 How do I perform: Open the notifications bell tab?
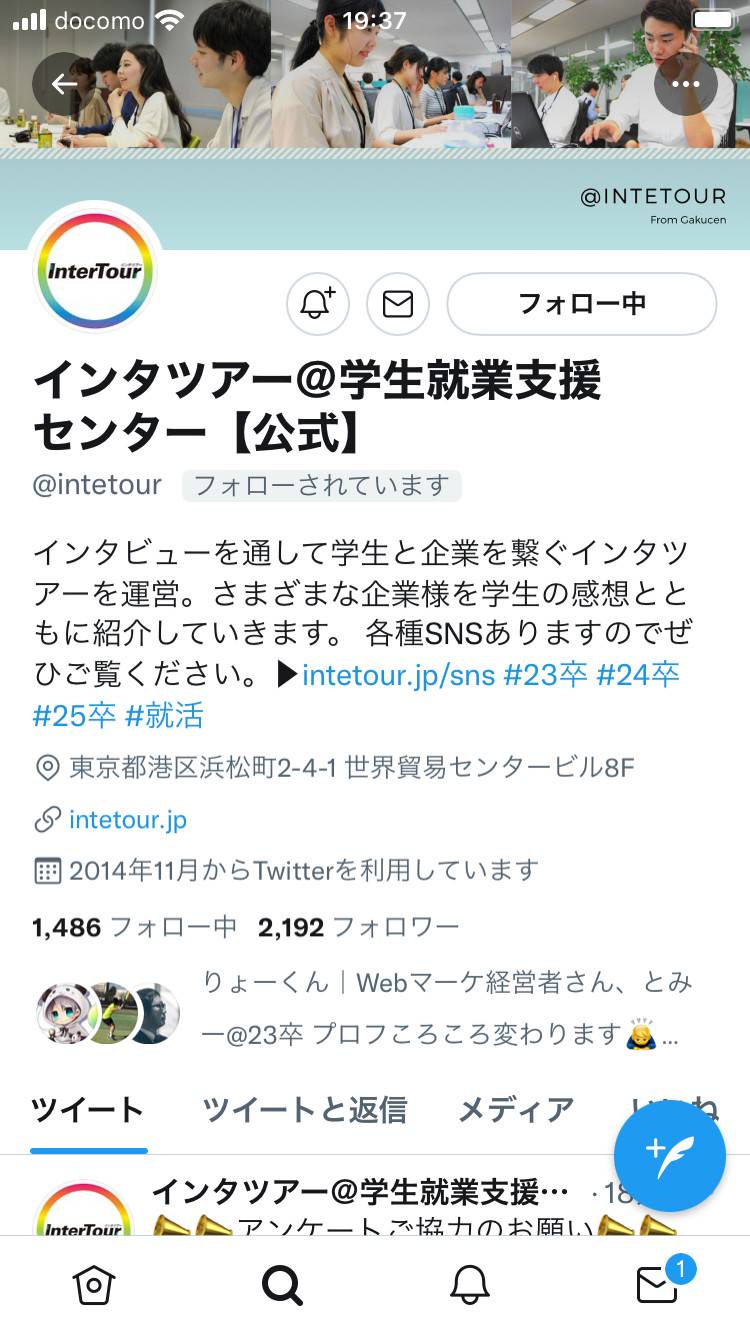coord(469,1286)
